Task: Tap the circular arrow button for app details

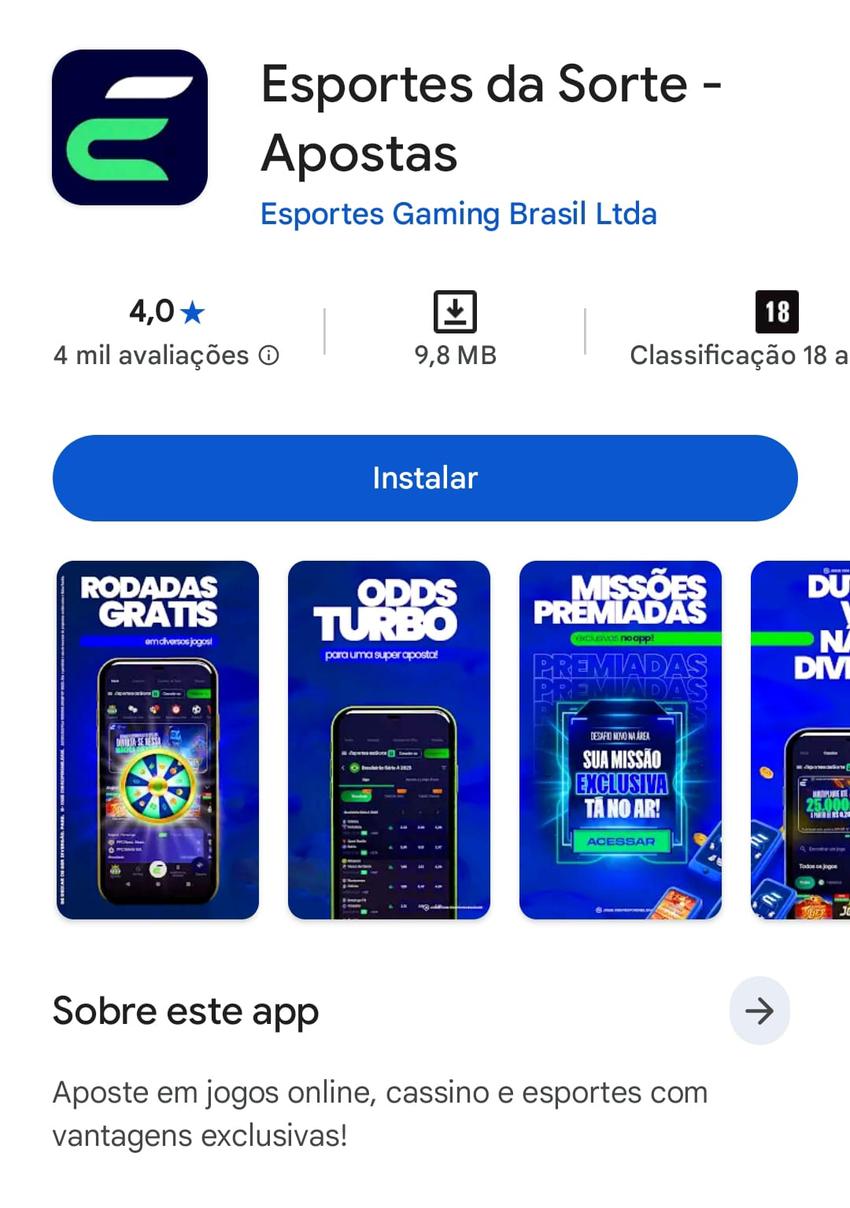Action: tap(760, 1011)
